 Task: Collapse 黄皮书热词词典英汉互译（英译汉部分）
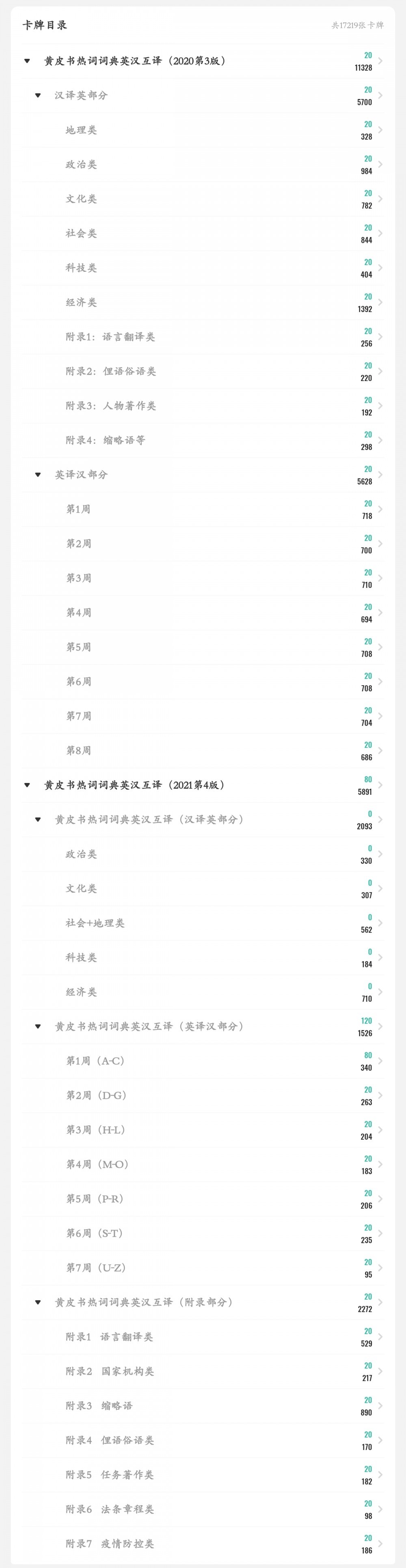[x=38, y=1027]
